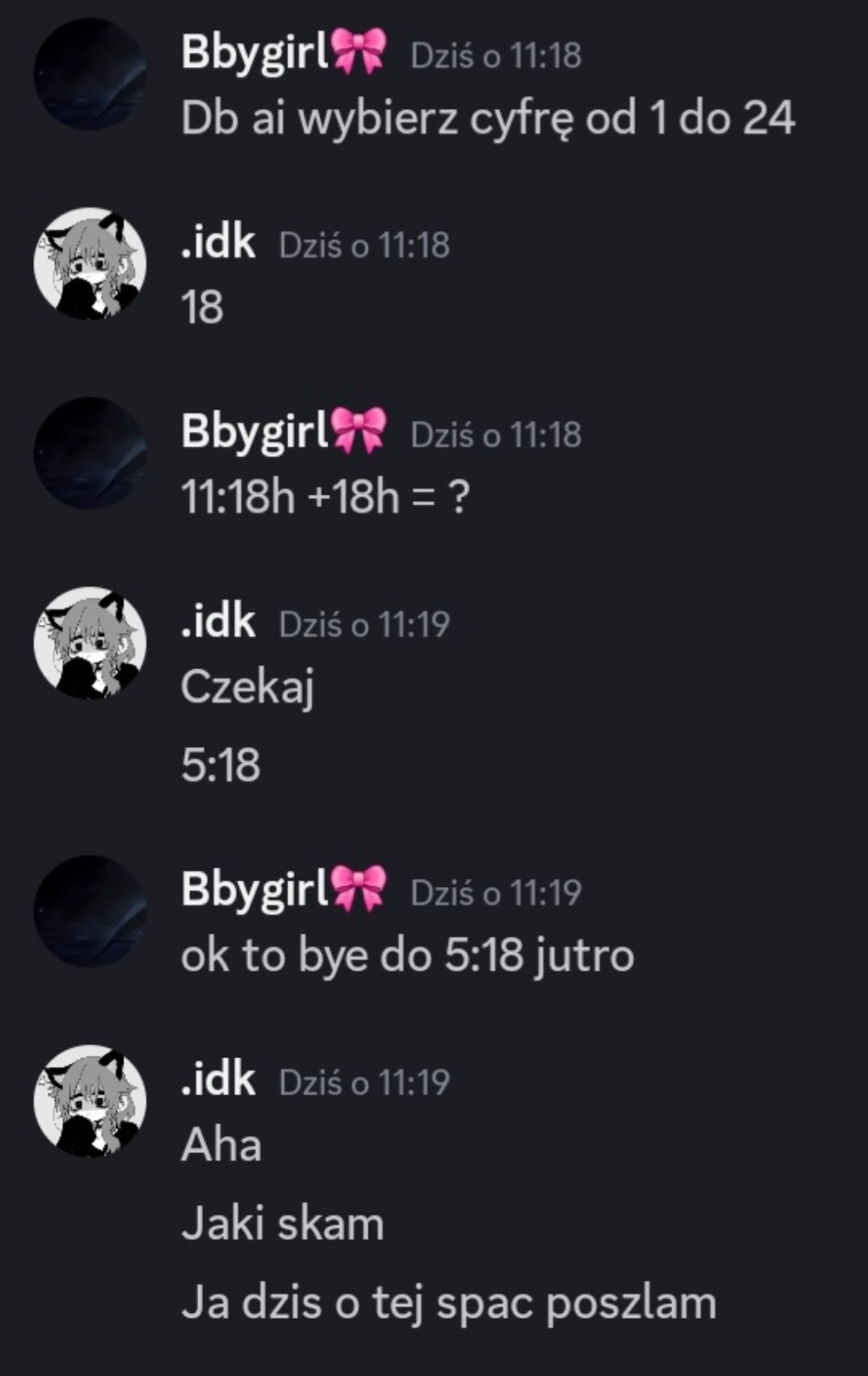Open .idk's avatar next to the '18' message
The image size is (868, 1376).
(90, 264)
